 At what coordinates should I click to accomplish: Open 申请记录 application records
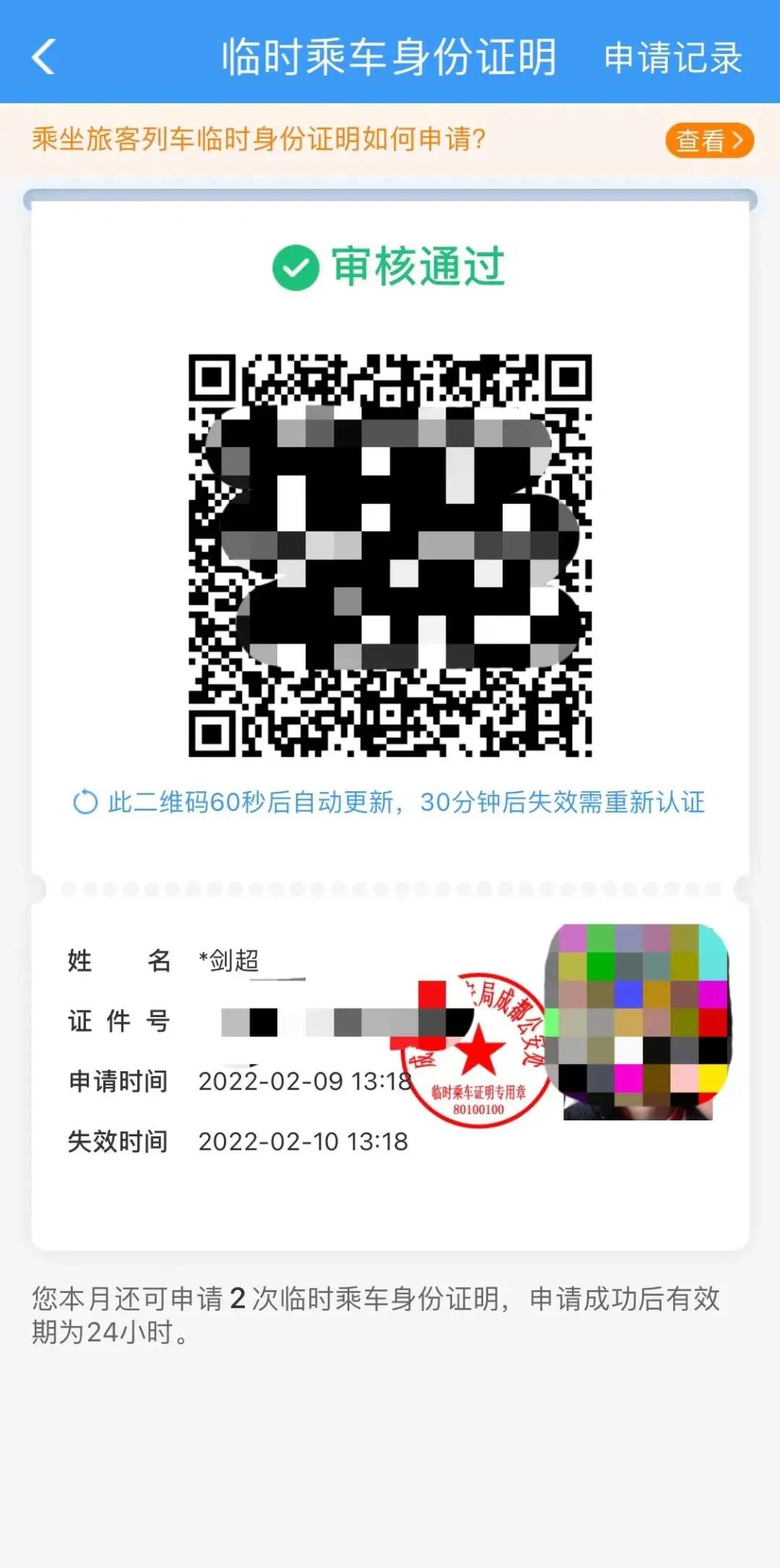672,58
